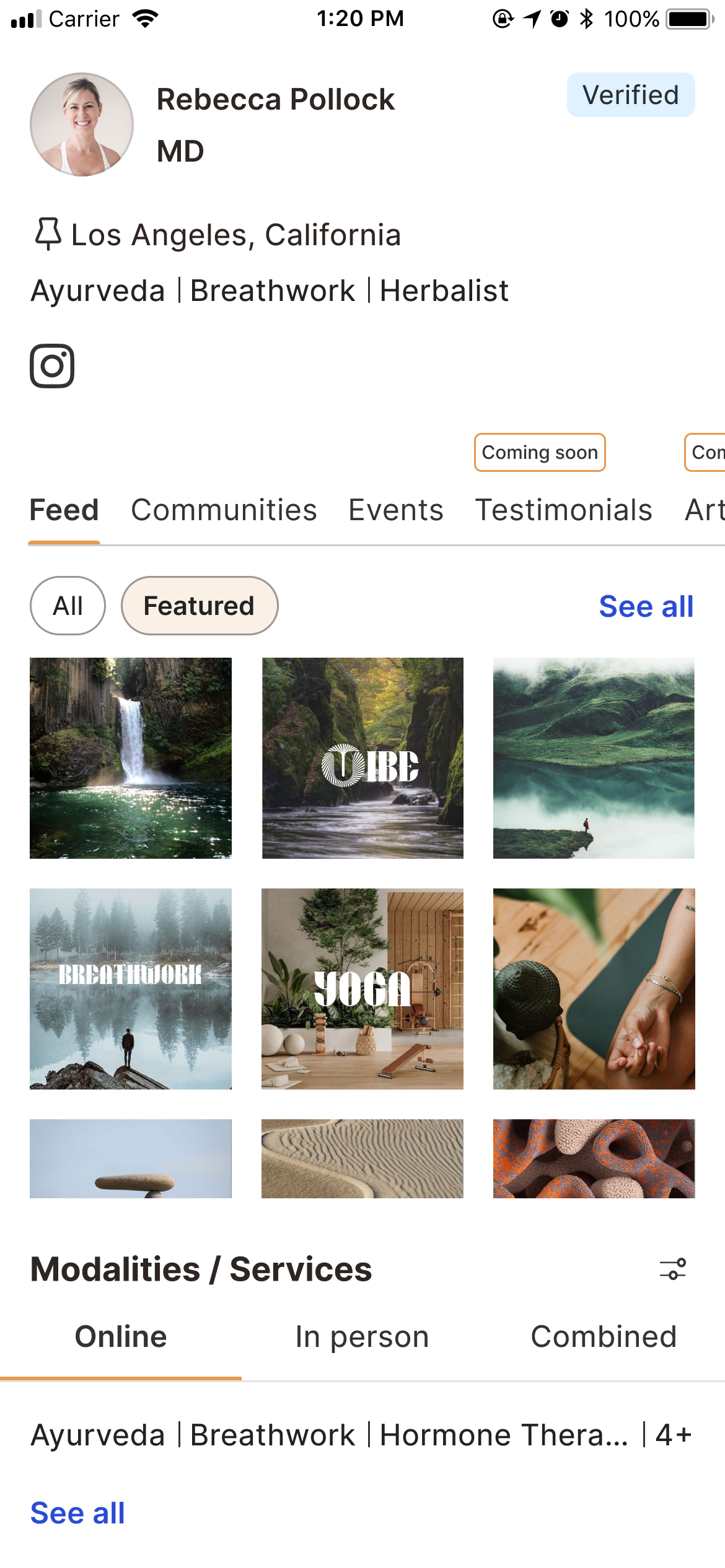
Task: Switch to the Combined services tab
Action: point(604,1337)
